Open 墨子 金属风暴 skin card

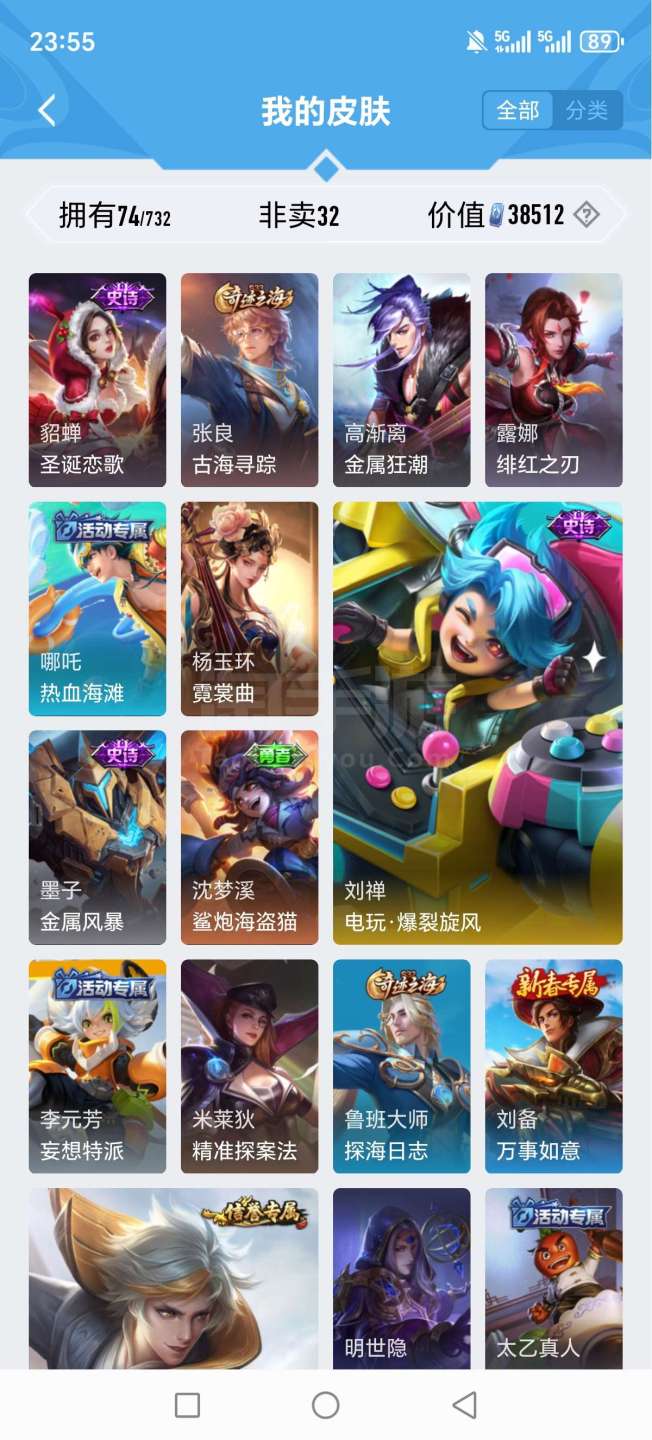(97, 837)
